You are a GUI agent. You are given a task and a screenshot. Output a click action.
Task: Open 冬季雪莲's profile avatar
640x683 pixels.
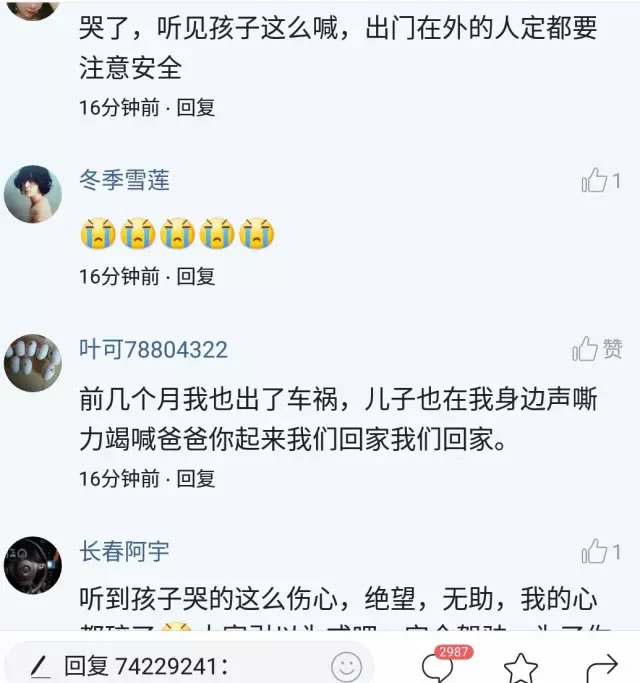coord(33,194)
